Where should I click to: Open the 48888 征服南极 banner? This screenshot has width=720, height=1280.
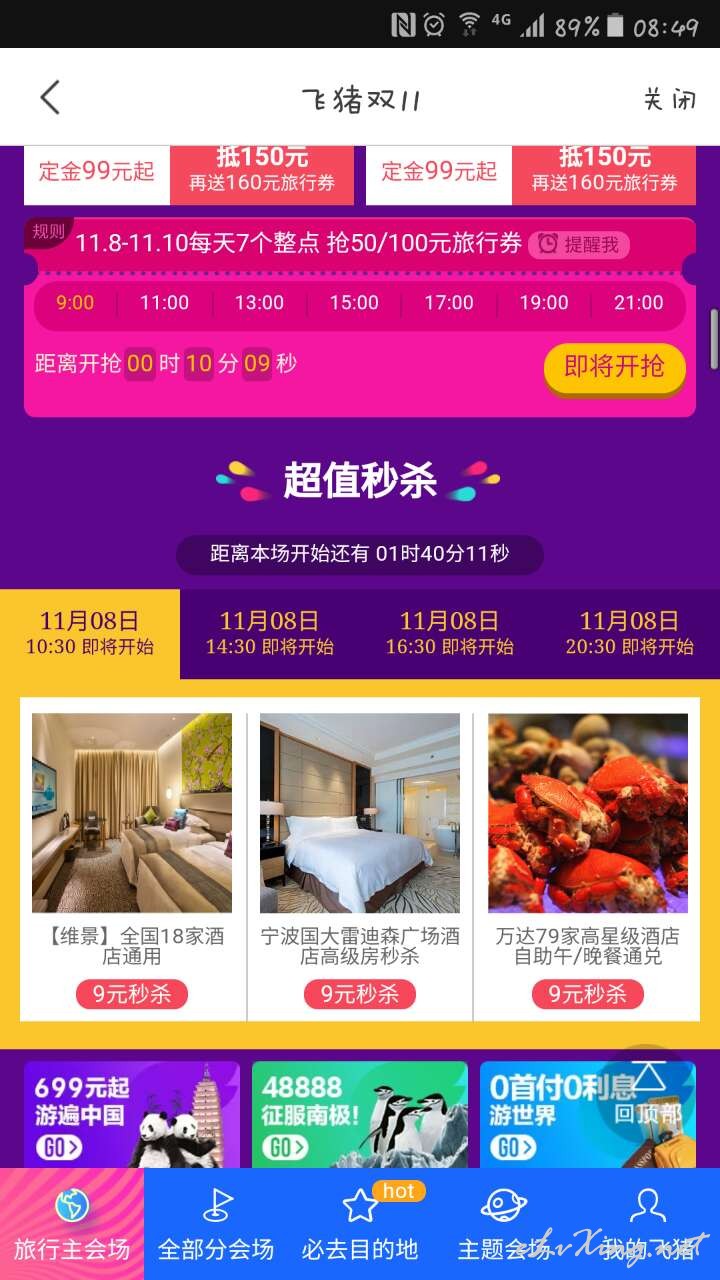point(360,1114)
